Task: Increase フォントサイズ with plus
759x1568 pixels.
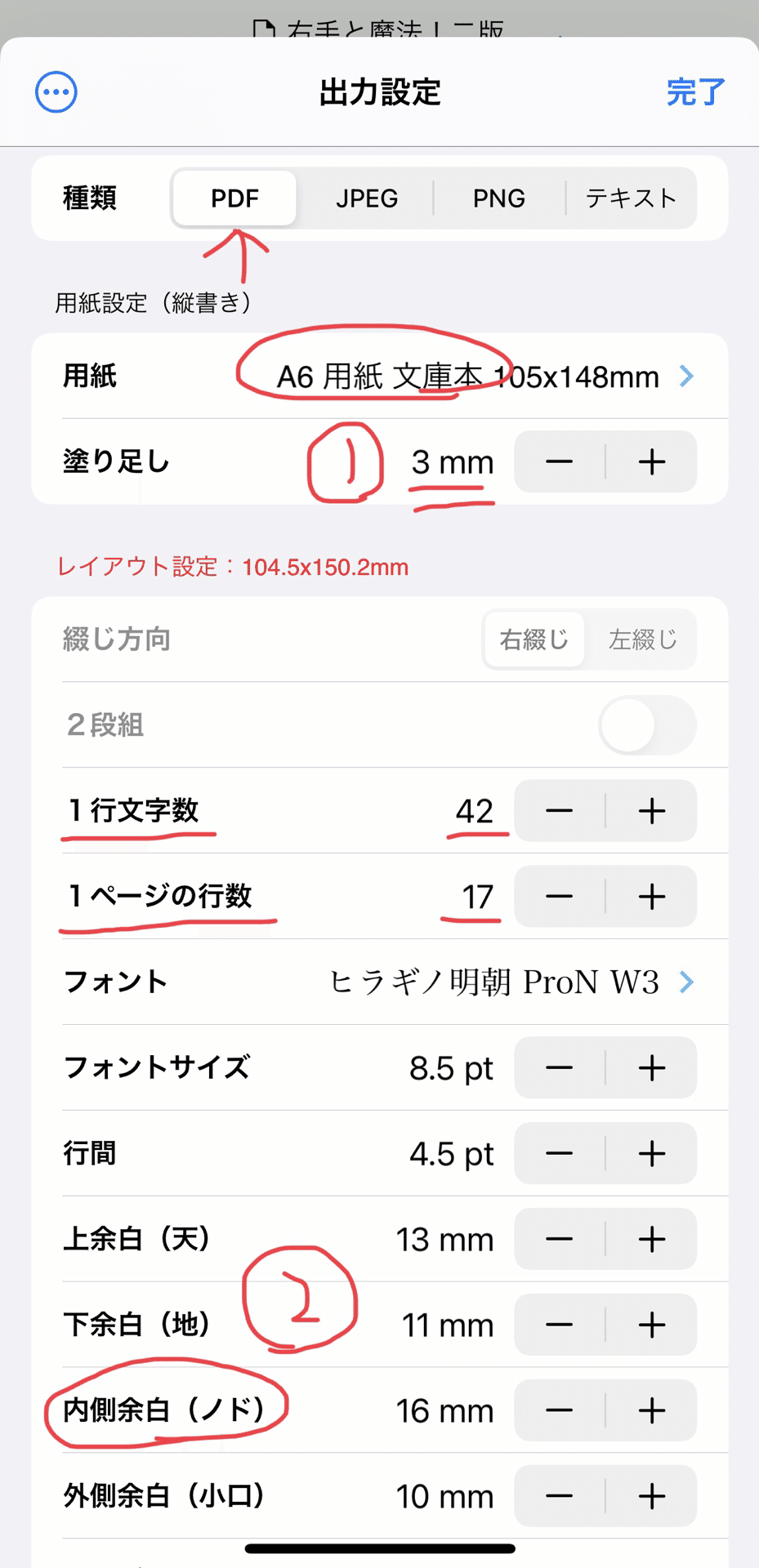Action: (652, 1068)
